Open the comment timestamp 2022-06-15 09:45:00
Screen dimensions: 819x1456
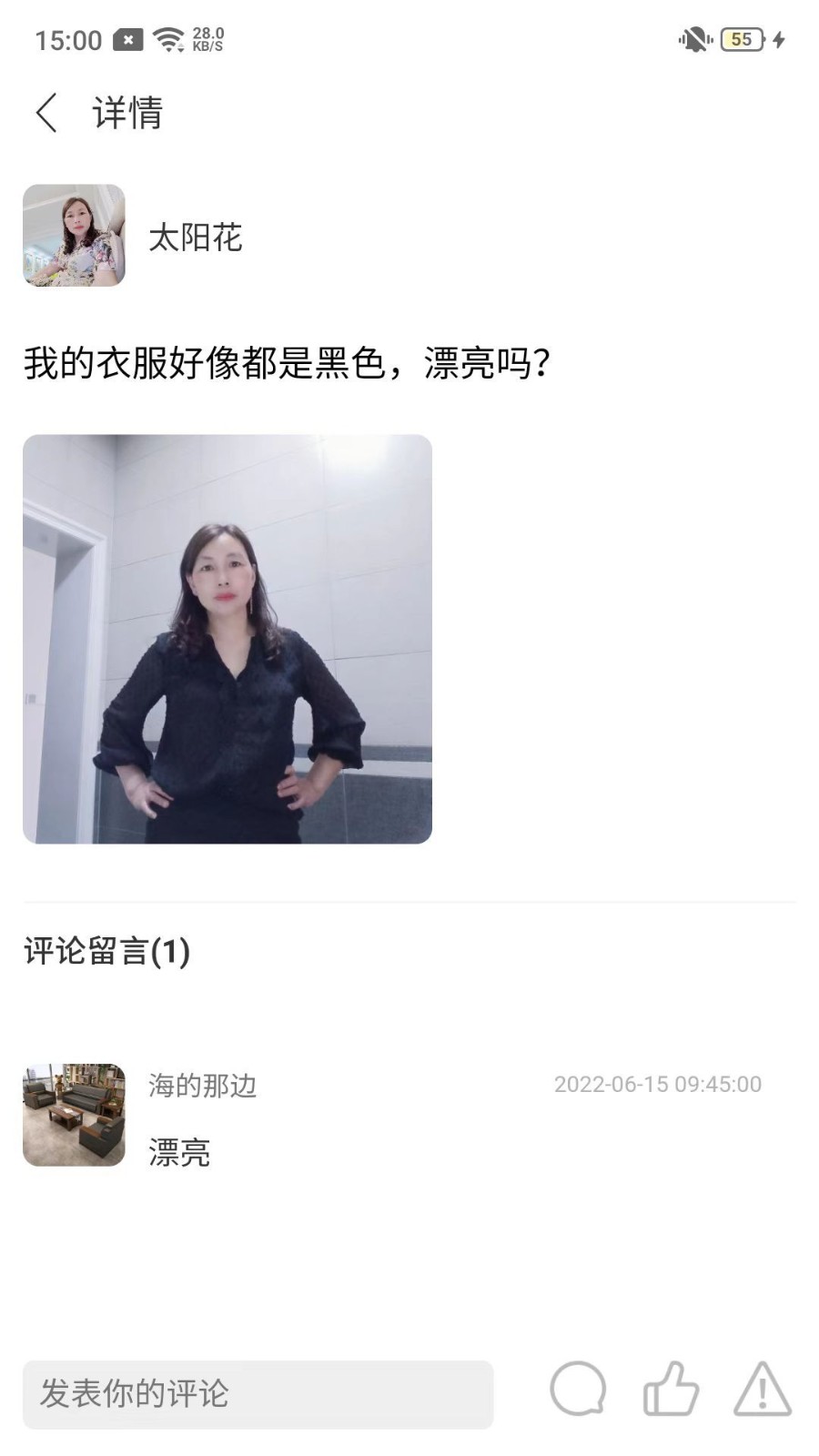pos(658,1084)
